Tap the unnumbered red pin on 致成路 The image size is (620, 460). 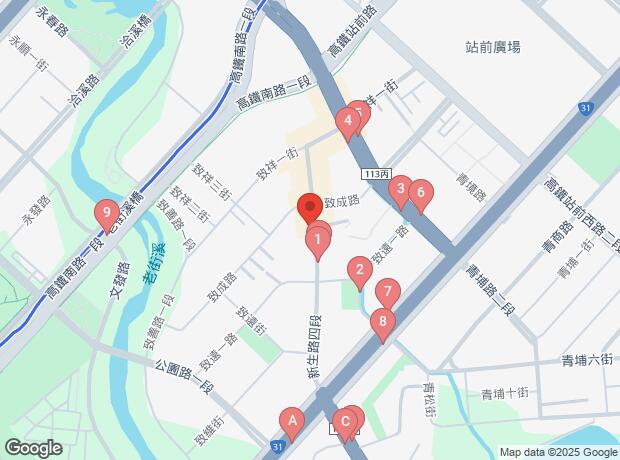pyautogui.click(x=309, y=207)
